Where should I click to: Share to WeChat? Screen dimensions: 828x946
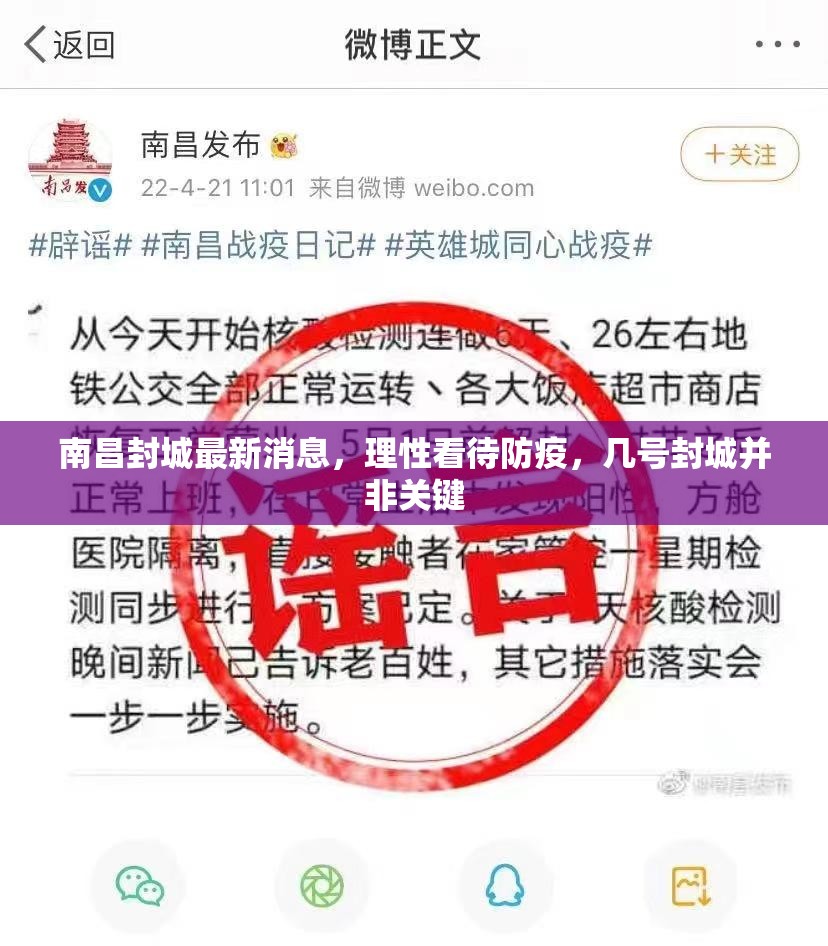139,886
